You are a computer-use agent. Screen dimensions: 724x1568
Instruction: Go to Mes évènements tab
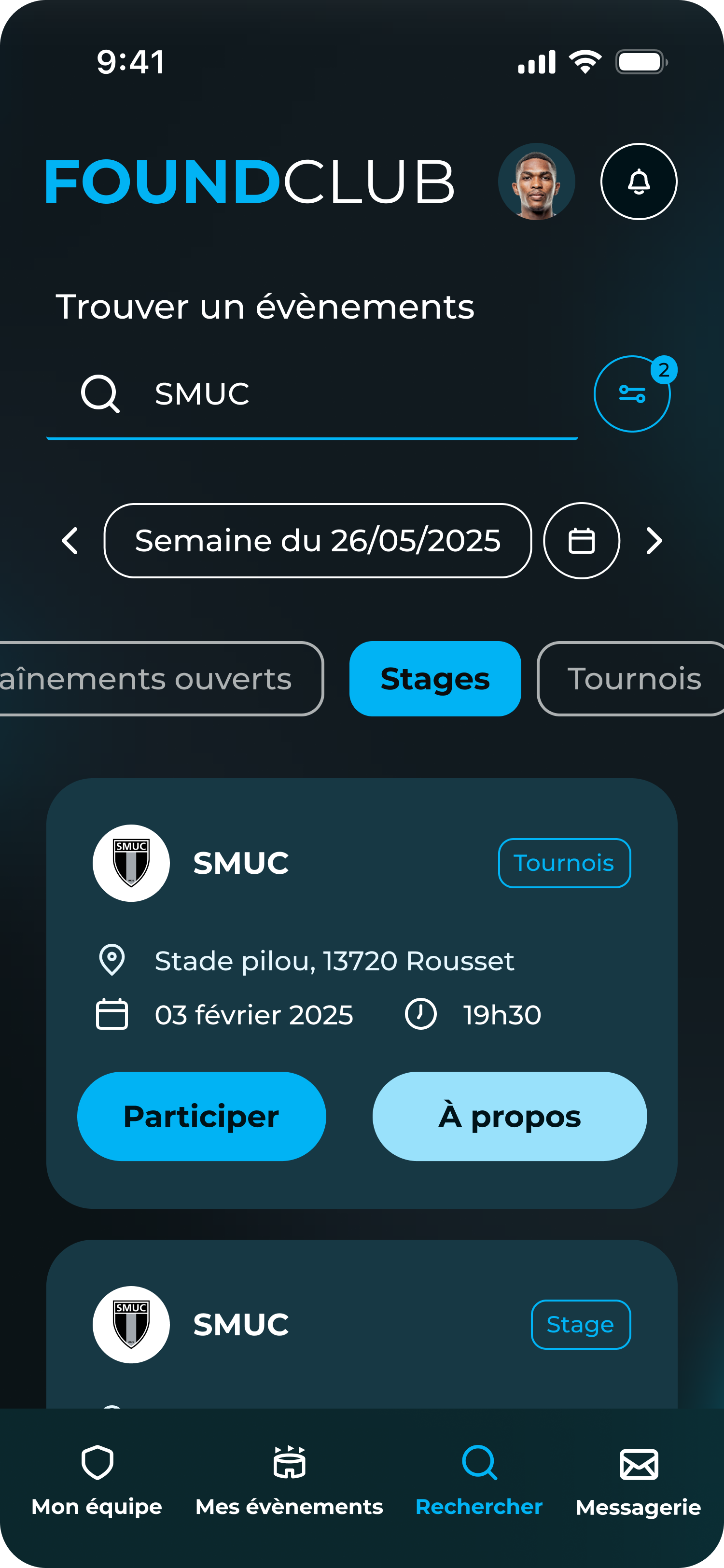coord(289,1480)
